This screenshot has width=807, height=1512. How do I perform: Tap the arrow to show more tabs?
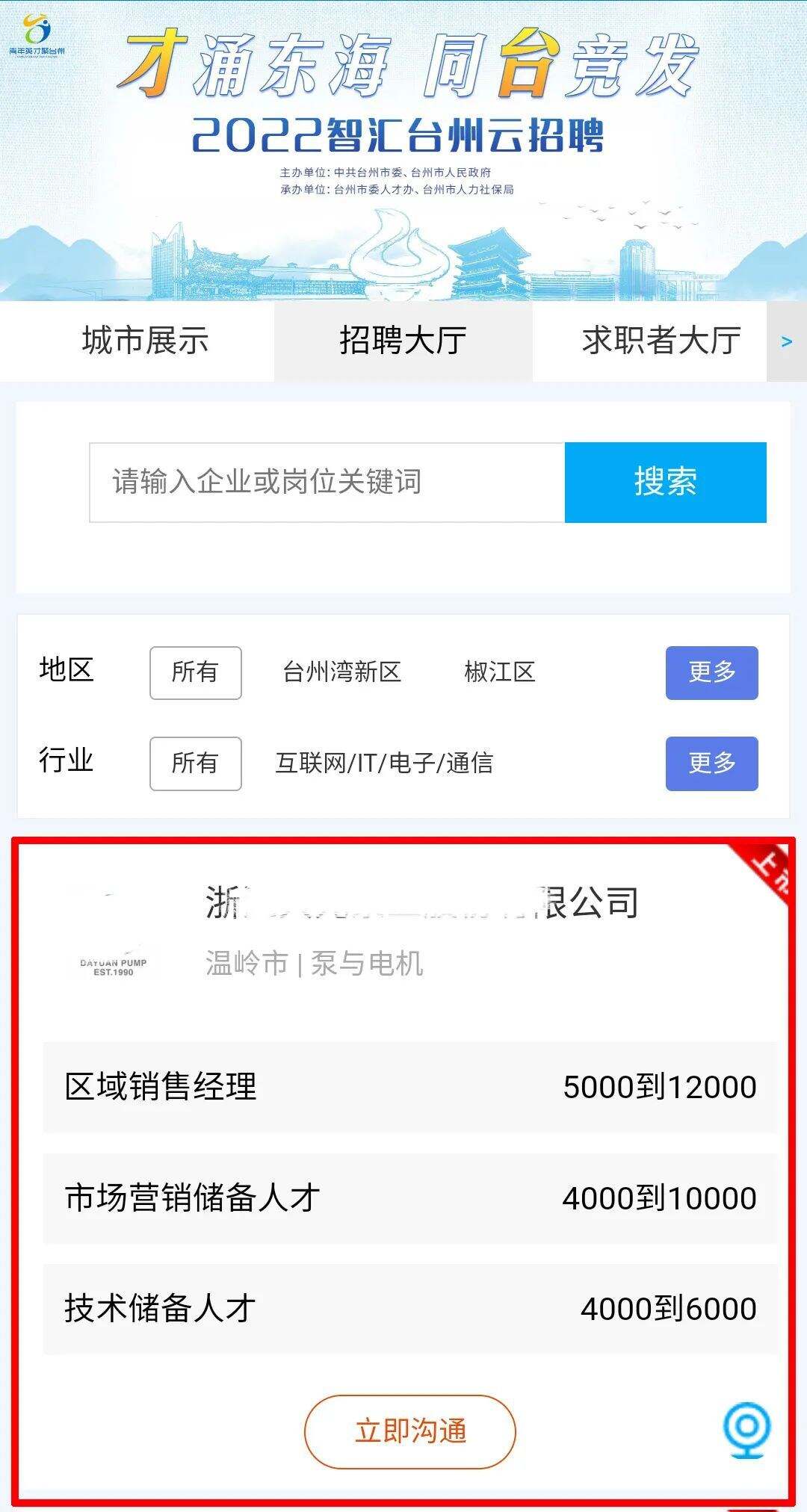coord(786,341)
